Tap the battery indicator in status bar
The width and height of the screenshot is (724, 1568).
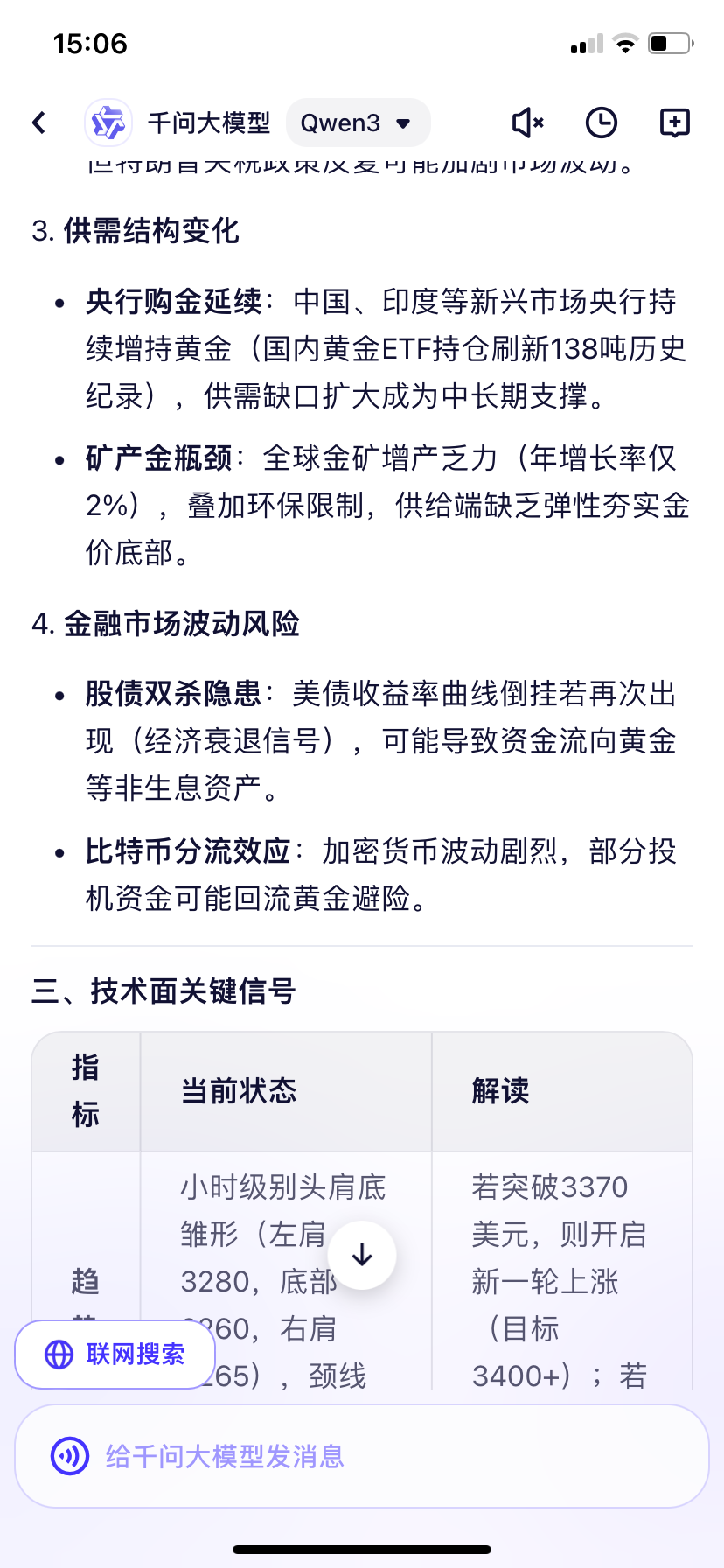click(x=665, y=43)
